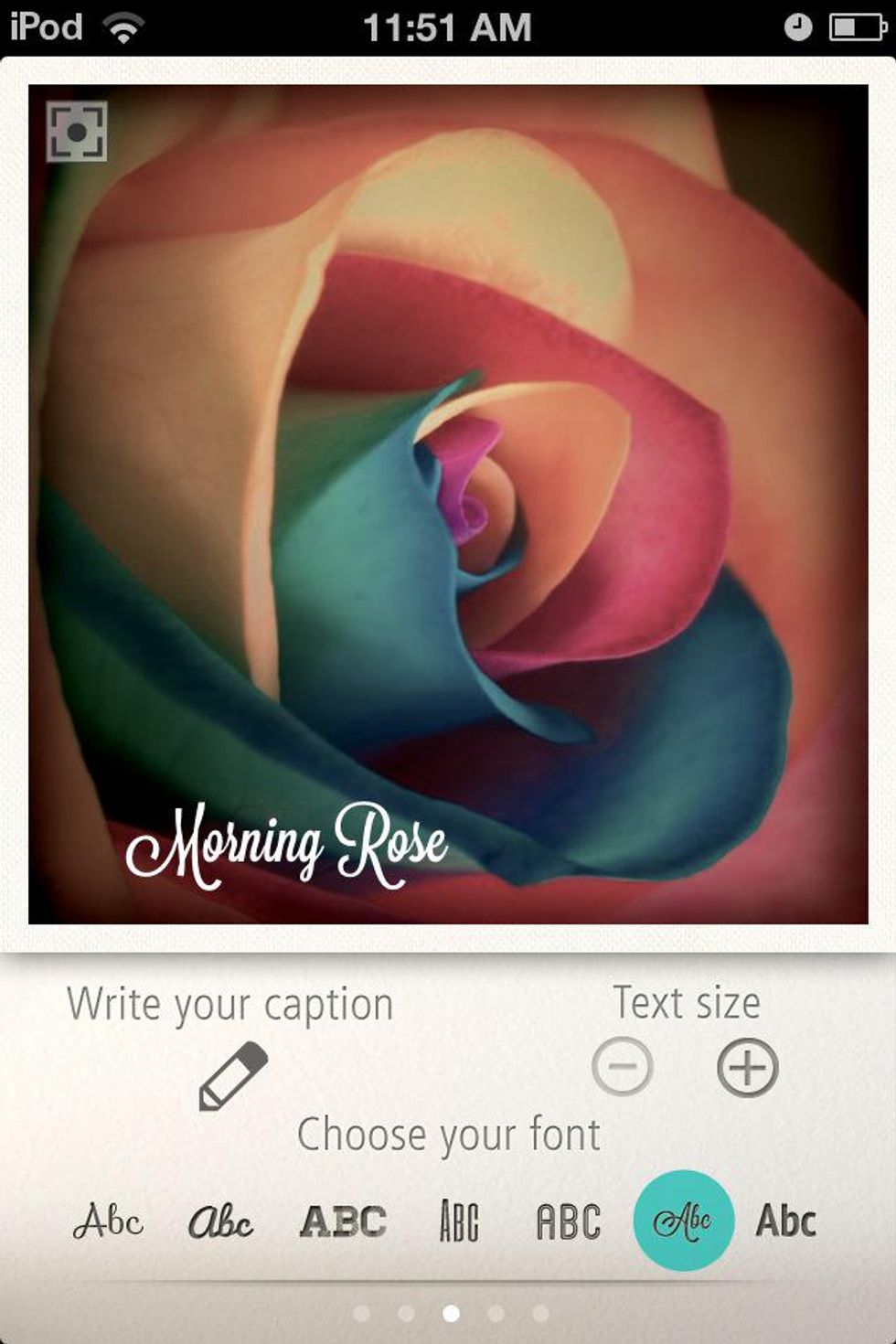Choose the rounded outline ABC font

568,1221
